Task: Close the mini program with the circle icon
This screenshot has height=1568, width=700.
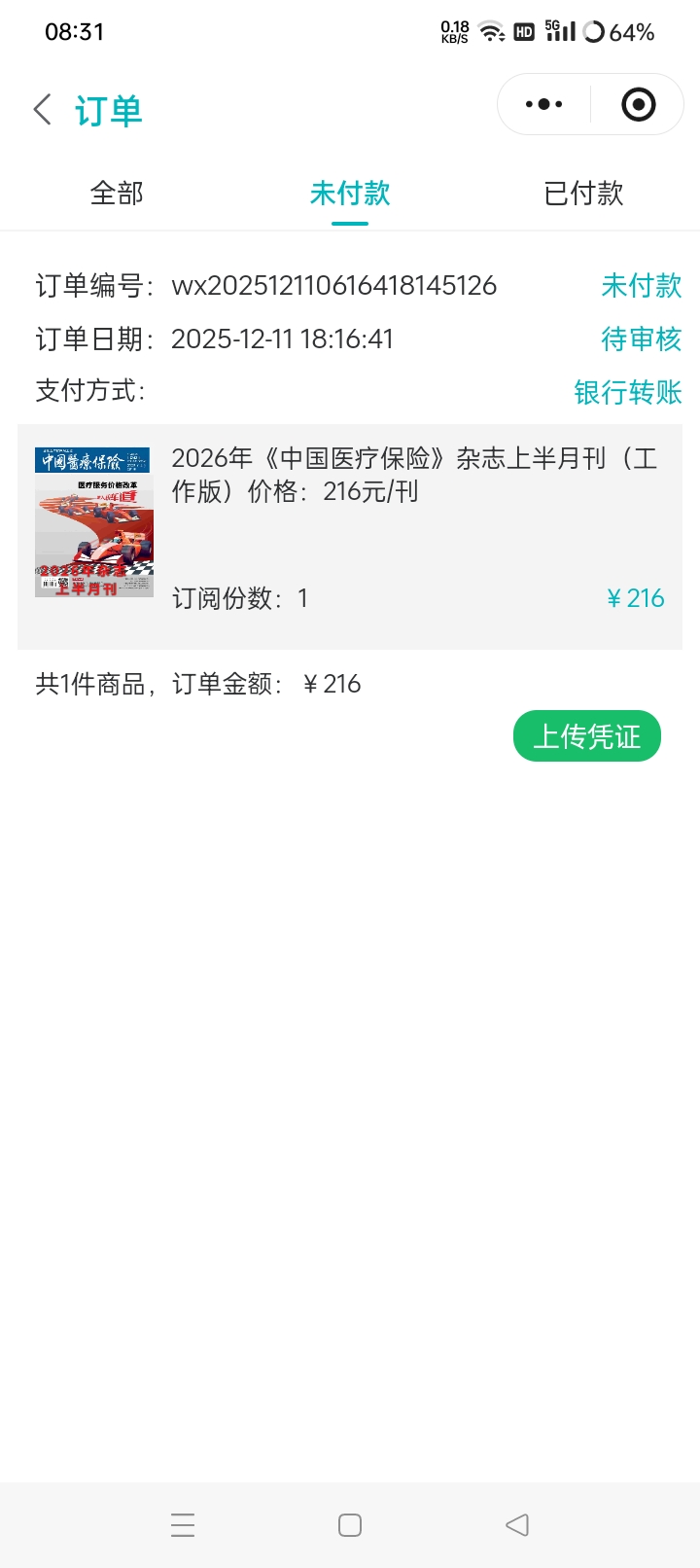Action: click(x=638, y=104)
